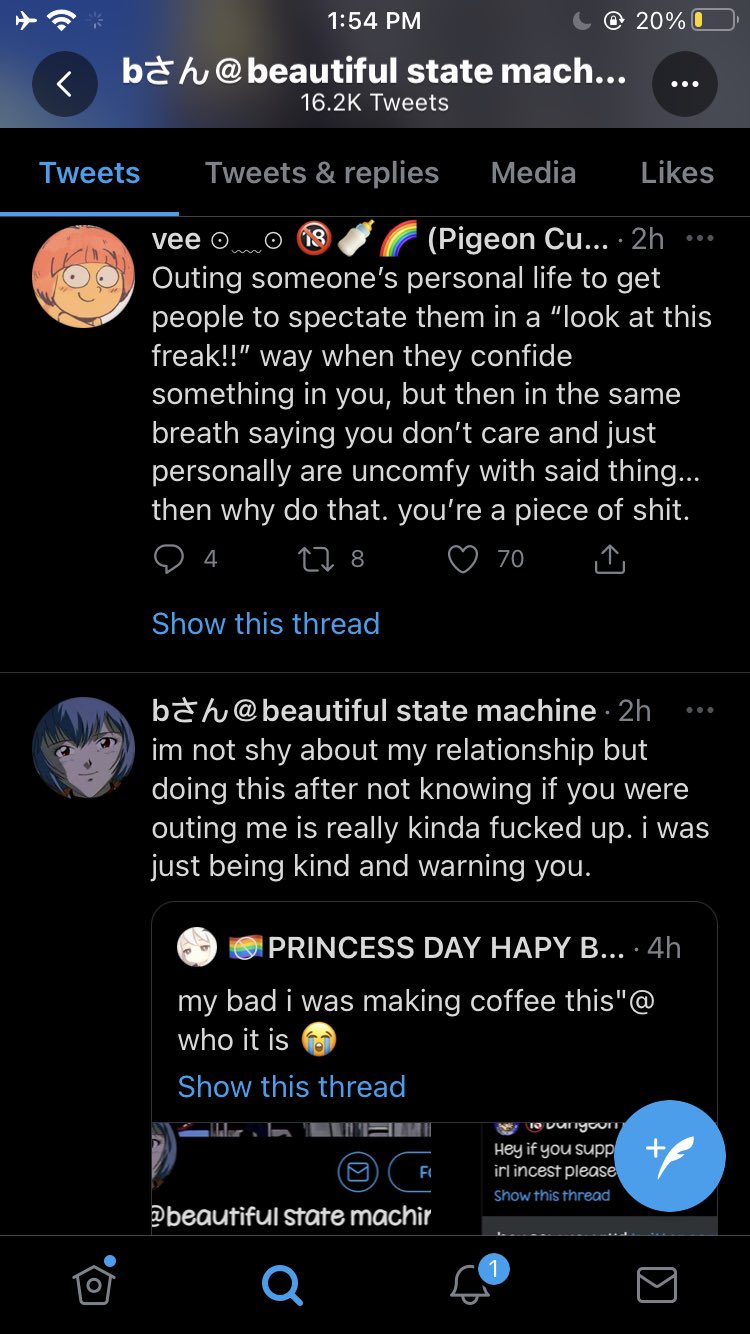Screen dimensions: 750x1334
Task: Switch to the Tweets & replies tab
Action: [x=322, y=173]
